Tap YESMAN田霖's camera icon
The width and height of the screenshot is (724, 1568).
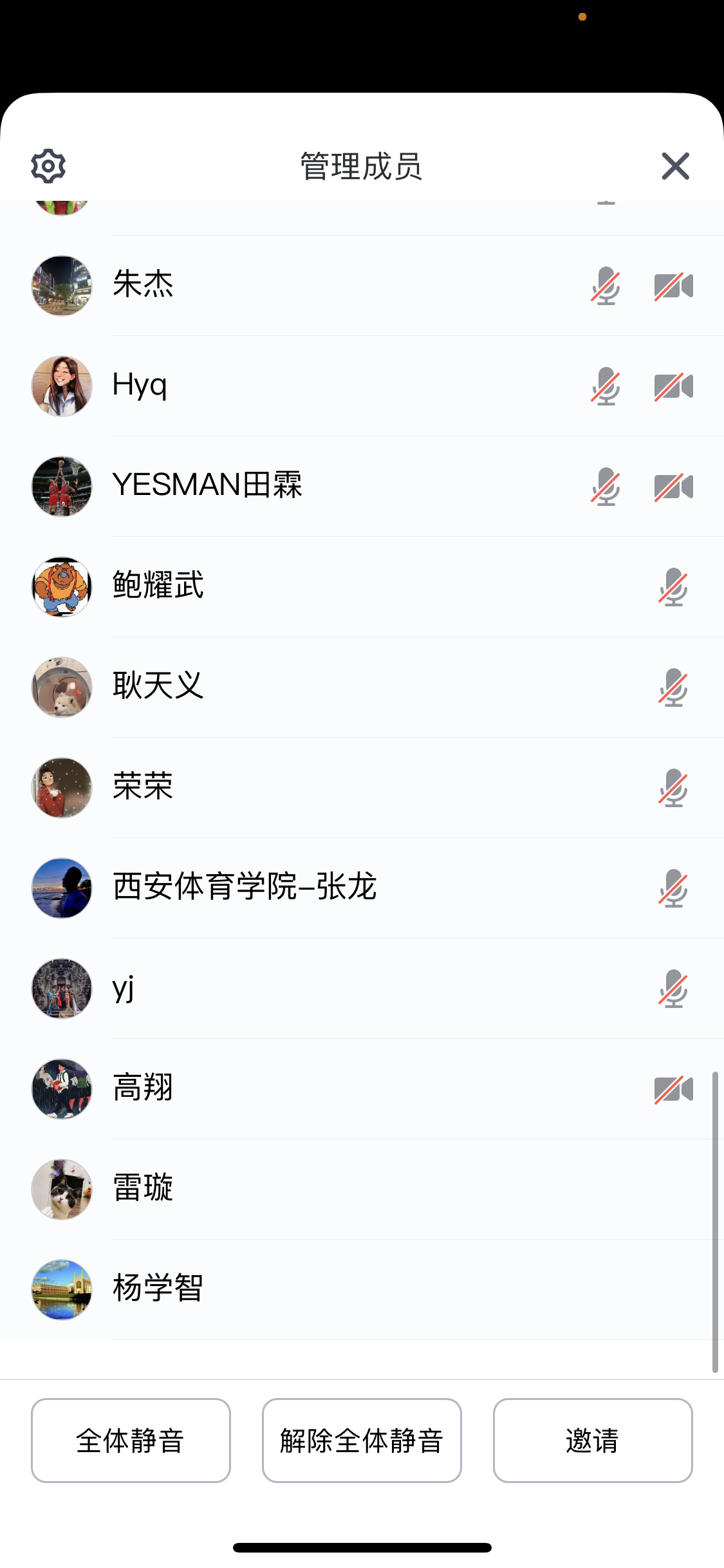(x=673, y=487)
